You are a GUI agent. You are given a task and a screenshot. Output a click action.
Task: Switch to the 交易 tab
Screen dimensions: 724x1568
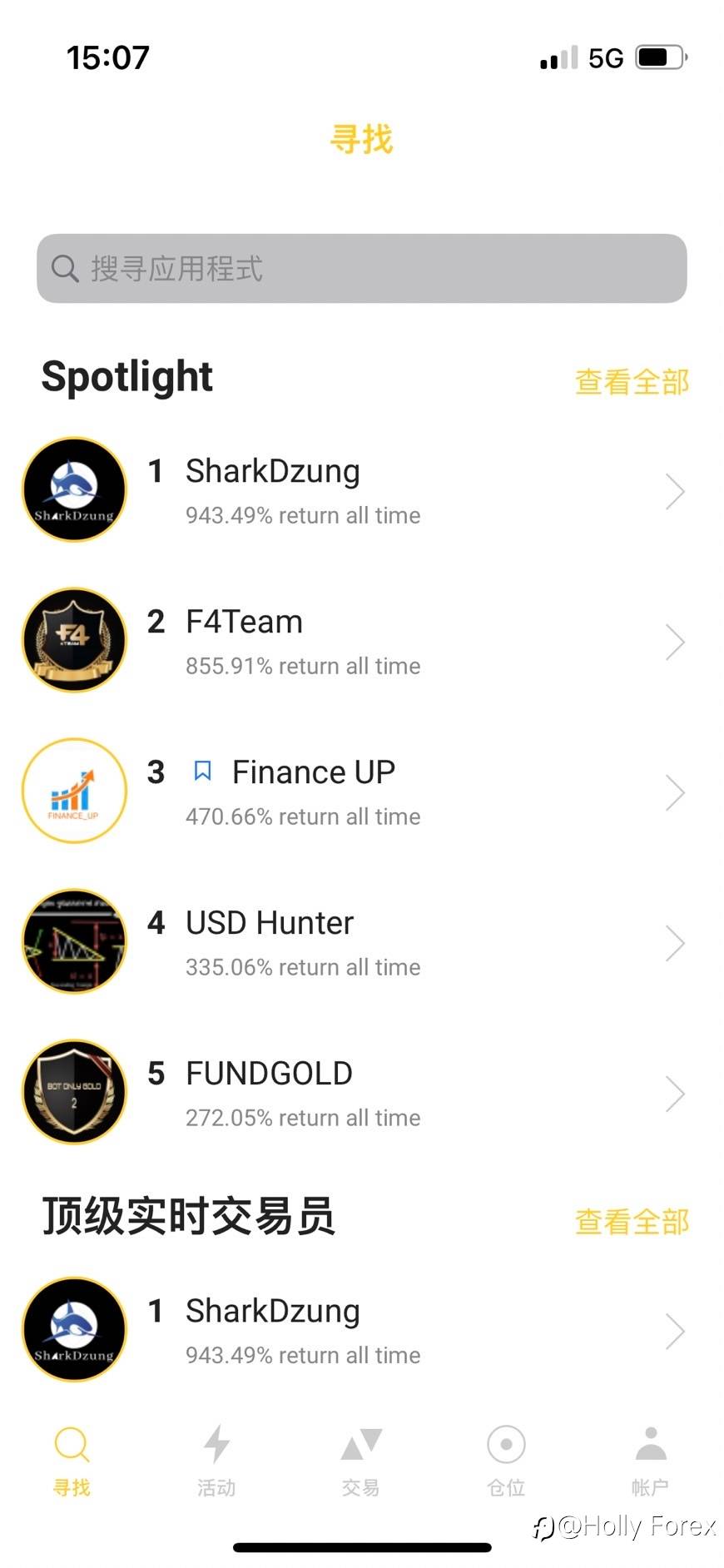tap(361, 1461)
